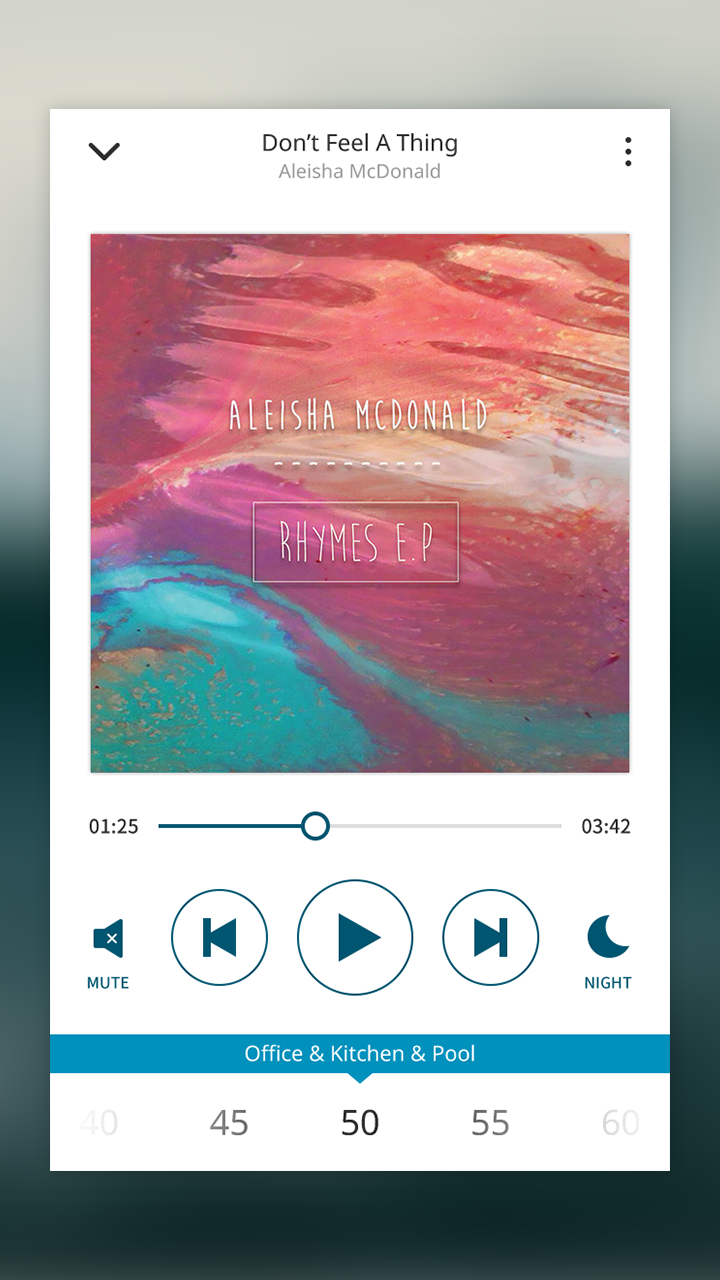Mute the audio
The height and width of the screenshot is (1280, 720).
coord(108,950)
